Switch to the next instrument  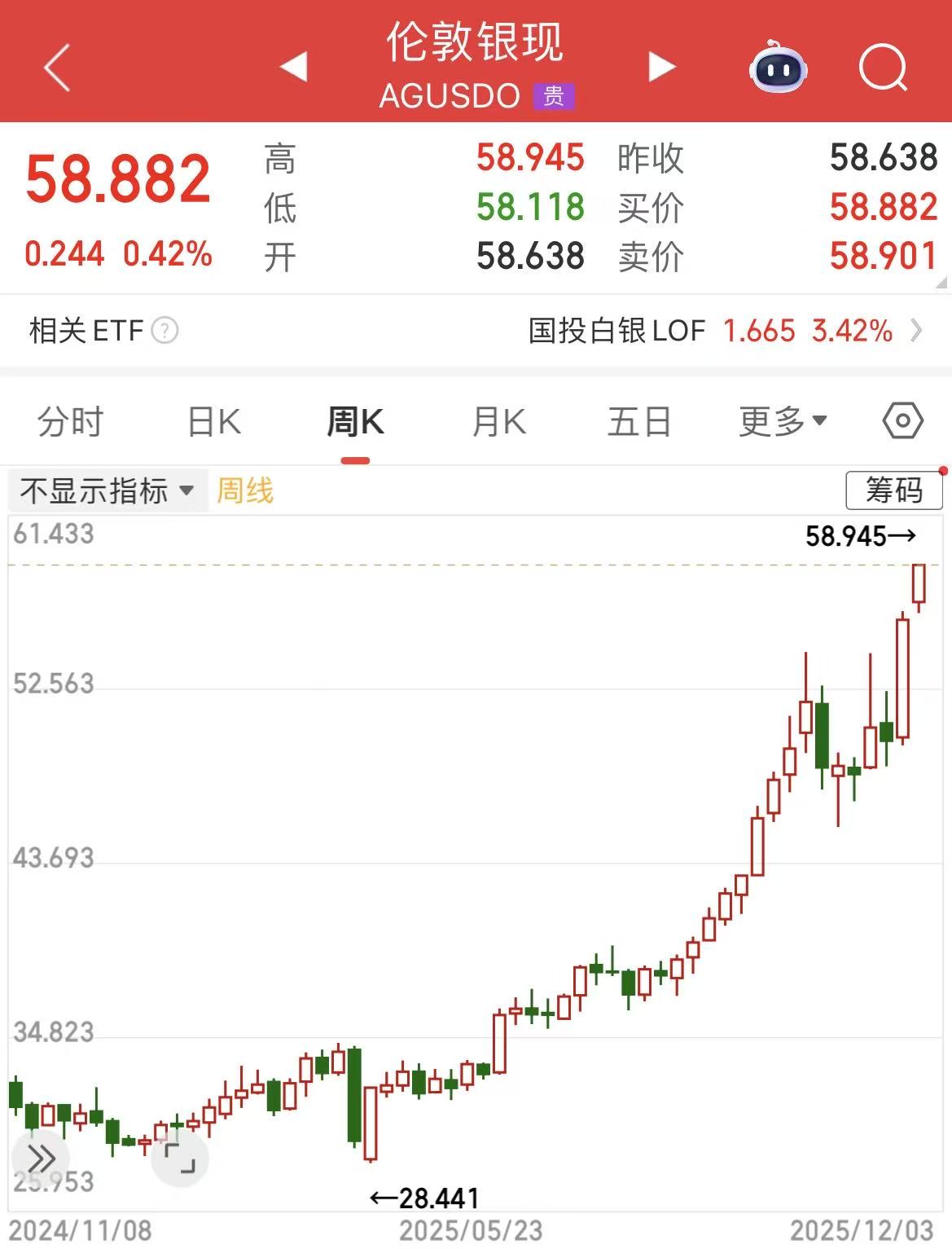(661, 67)
